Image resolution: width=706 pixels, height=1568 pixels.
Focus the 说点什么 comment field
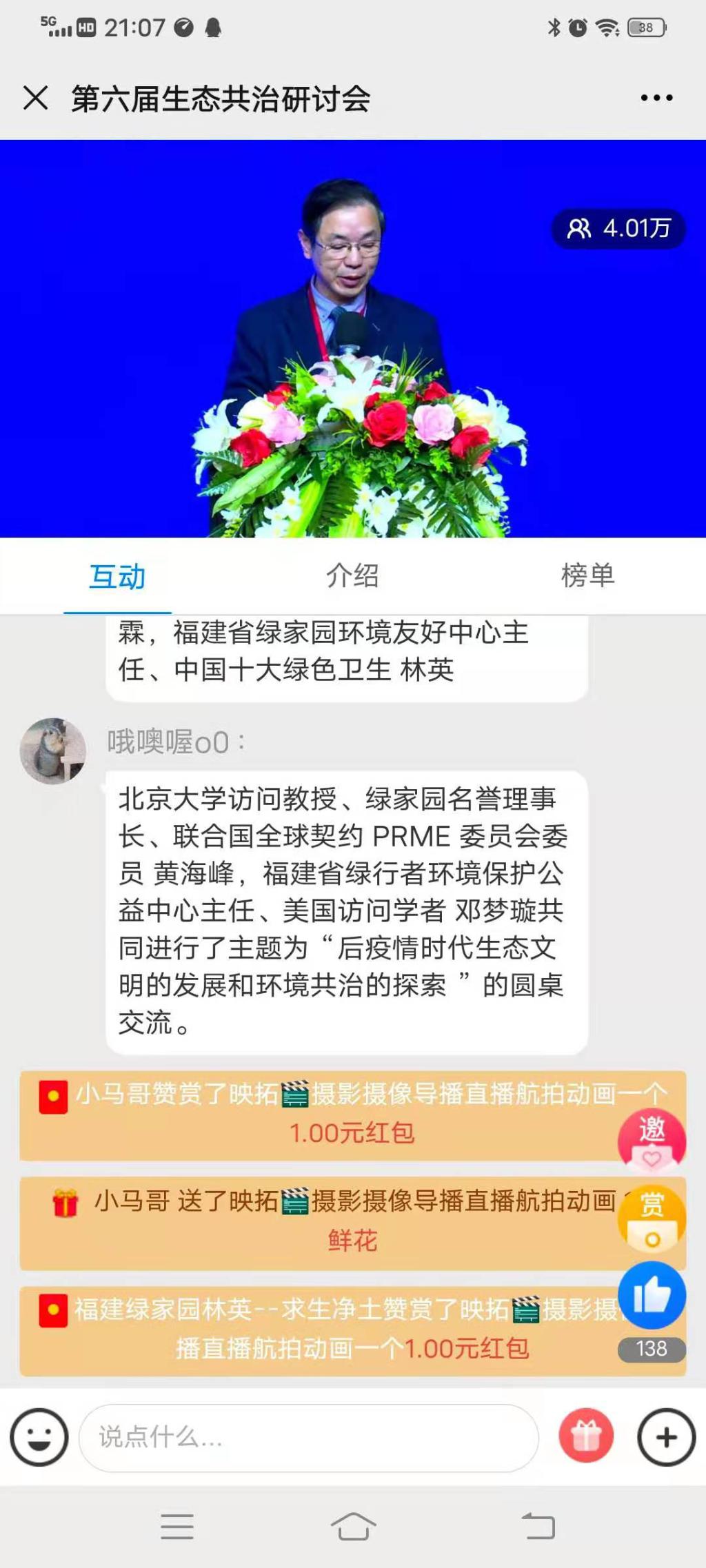click(308, 1437)
